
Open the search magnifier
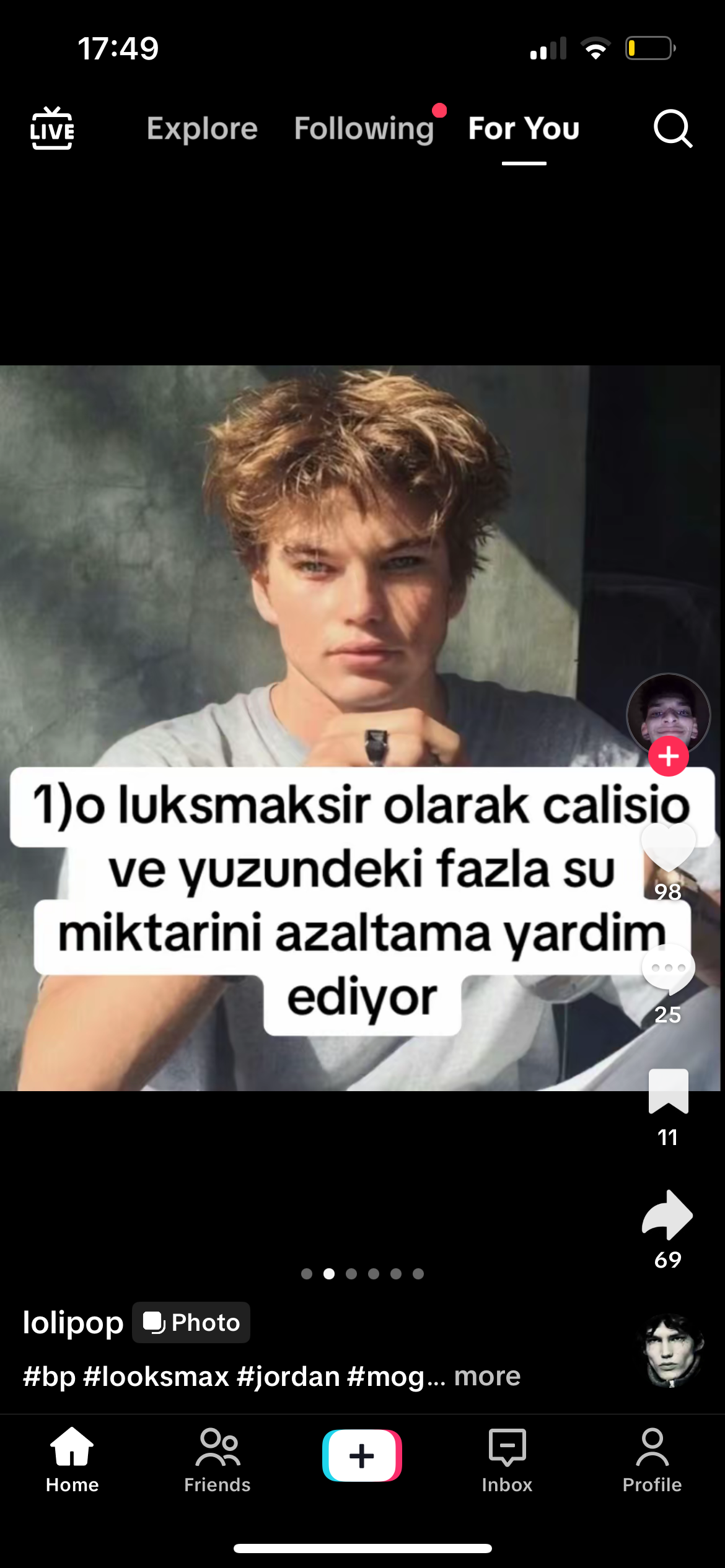pyautogui.click(x=673, y=129)
